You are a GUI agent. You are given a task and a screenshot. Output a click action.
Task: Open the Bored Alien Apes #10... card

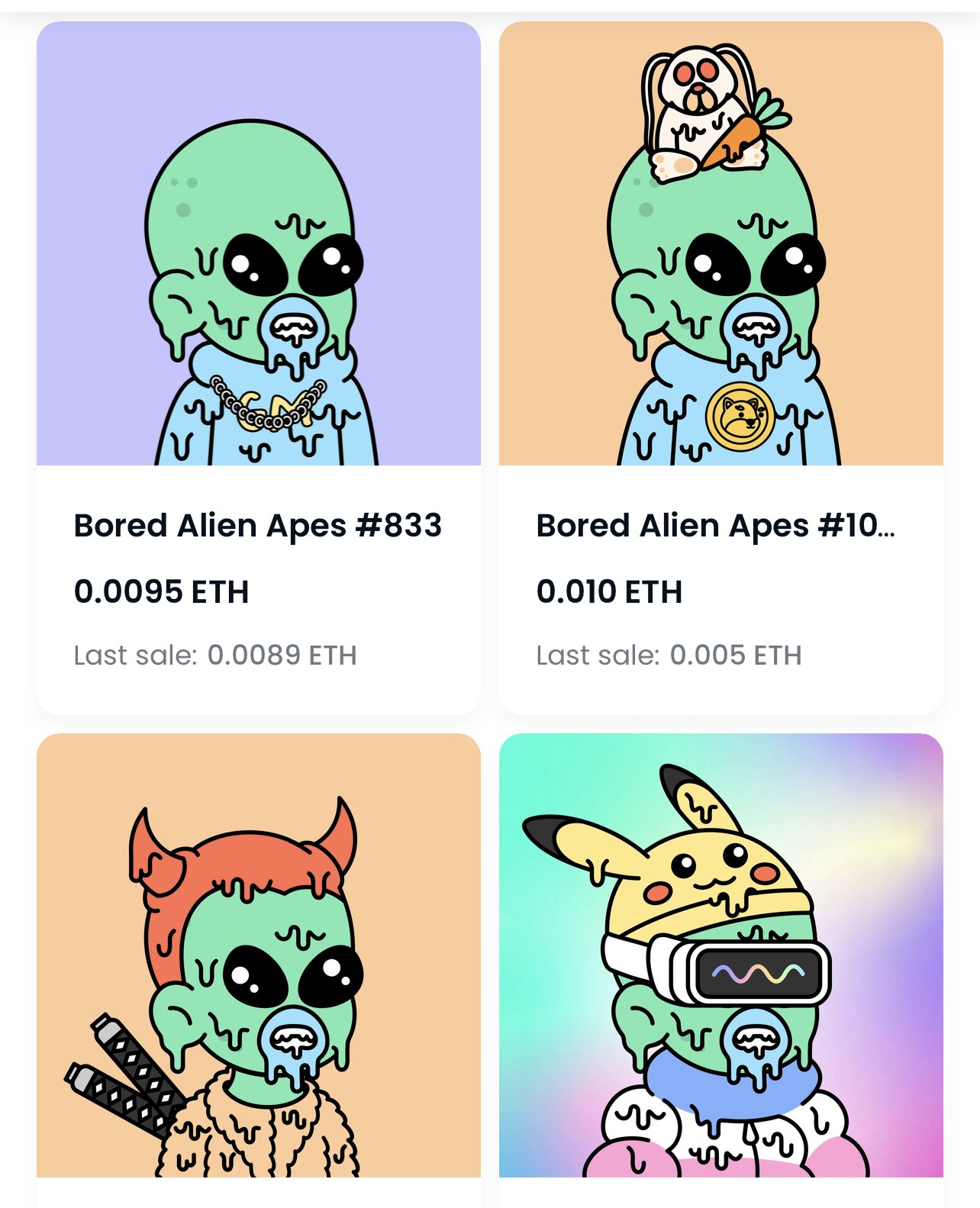coord(721,368)
